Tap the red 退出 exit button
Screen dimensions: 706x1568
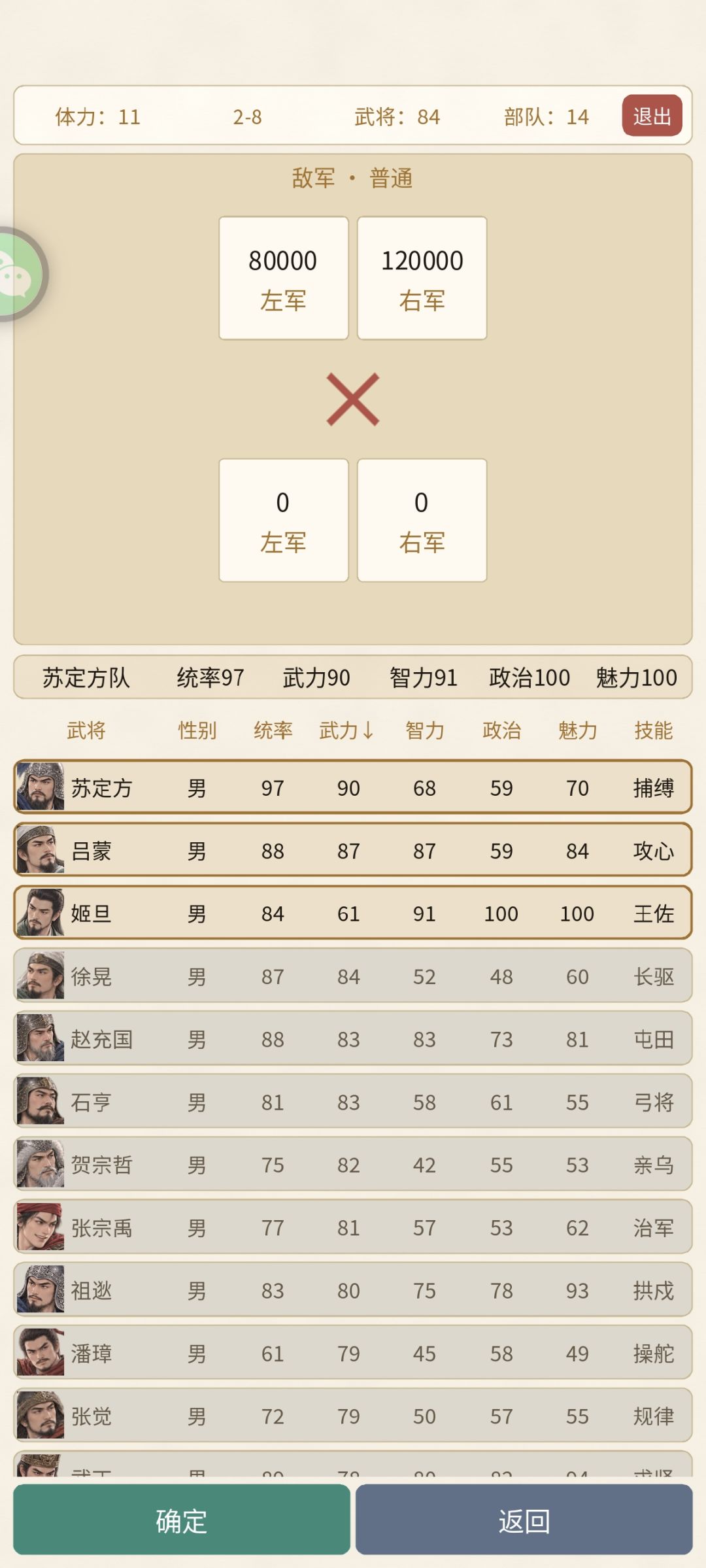[x=652, y=116]
